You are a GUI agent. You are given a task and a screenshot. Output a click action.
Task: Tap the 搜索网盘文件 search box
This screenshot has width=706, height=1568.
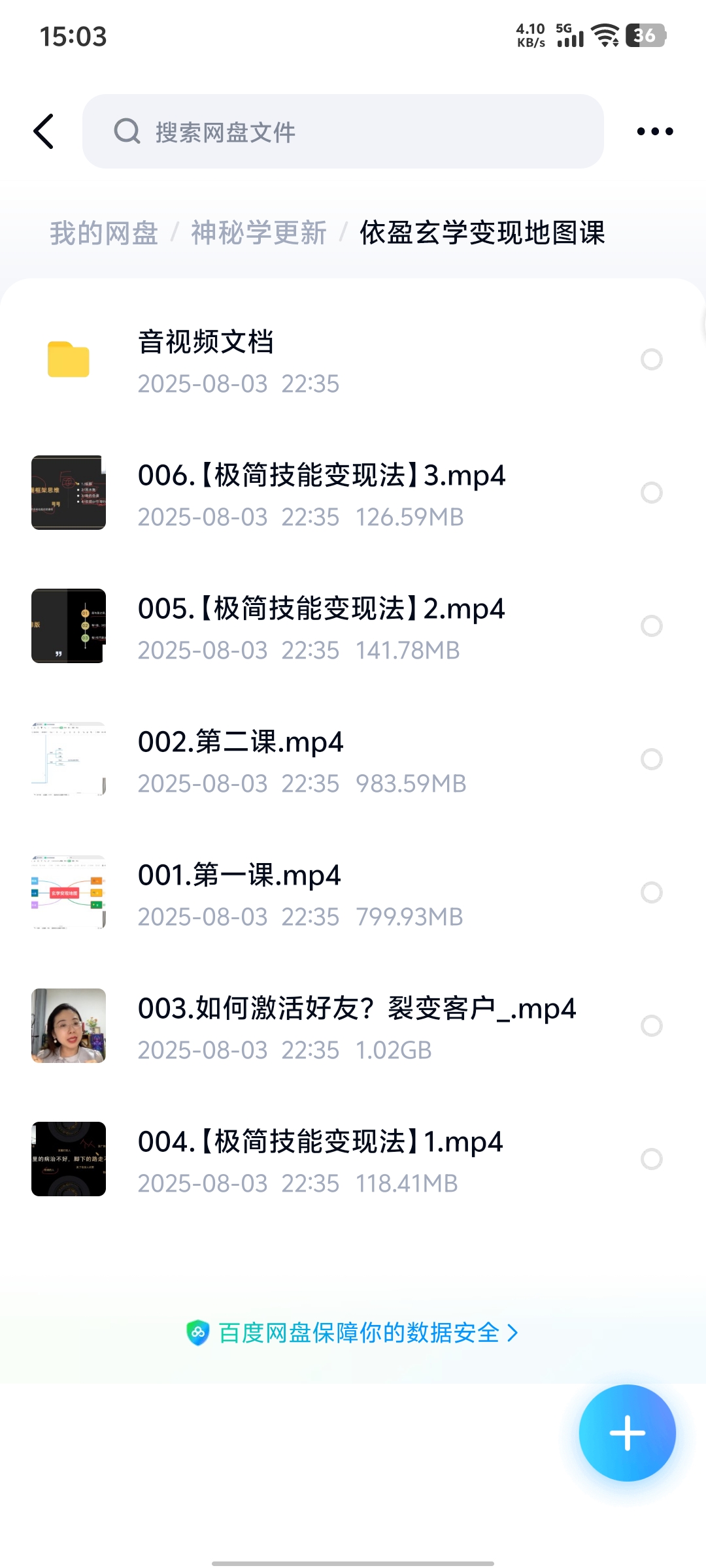point(343,131)
